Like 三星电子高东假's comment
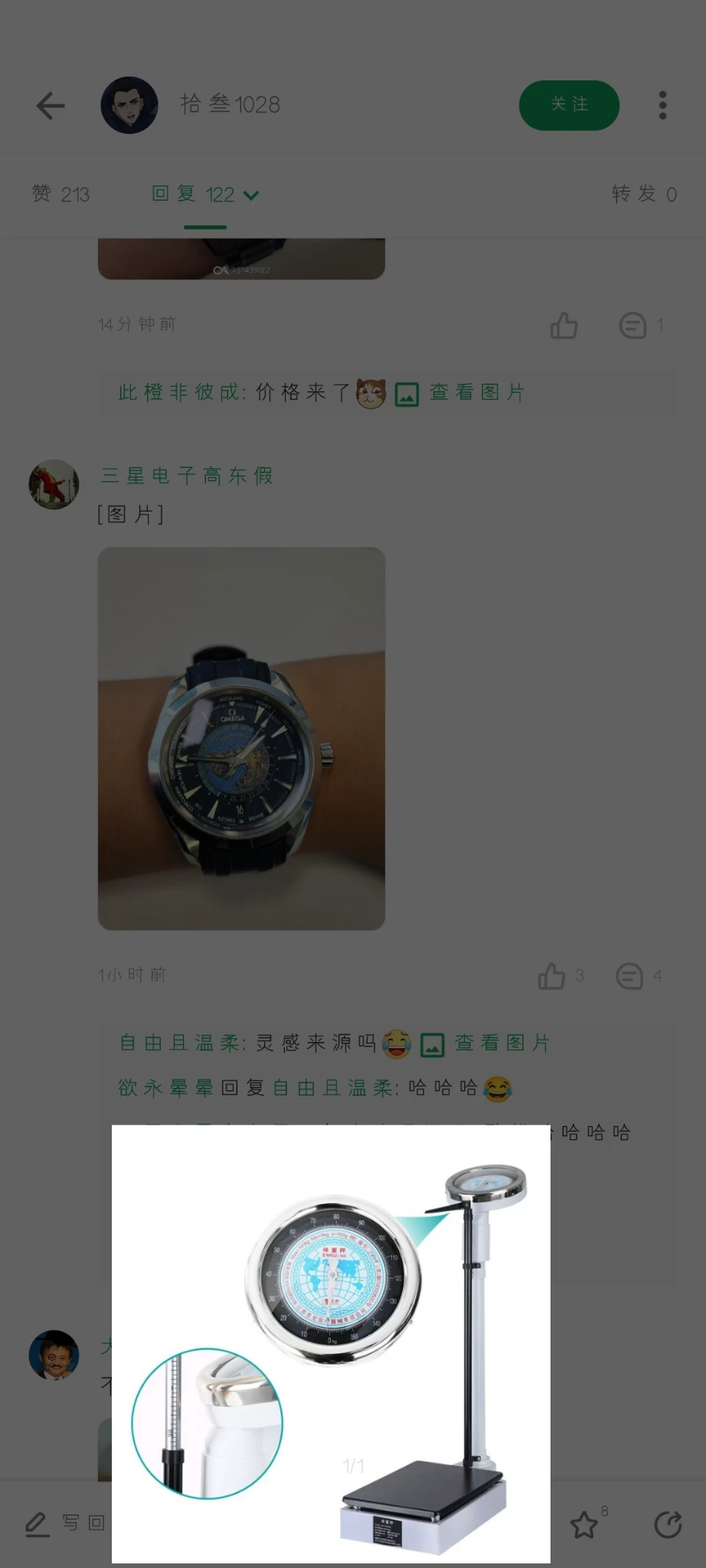This screenshot has width=706, height=1568. coord(551,976)
